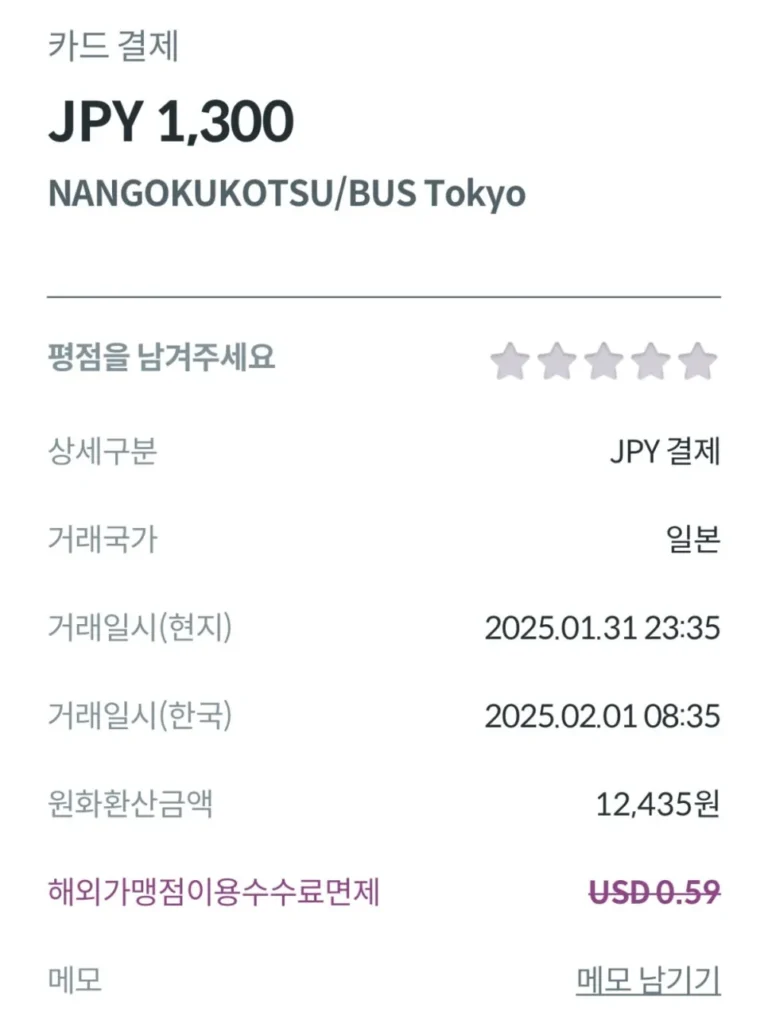Give a three-star rating
The width and height of the screenshot is (768, 1024).
[604, 361]
